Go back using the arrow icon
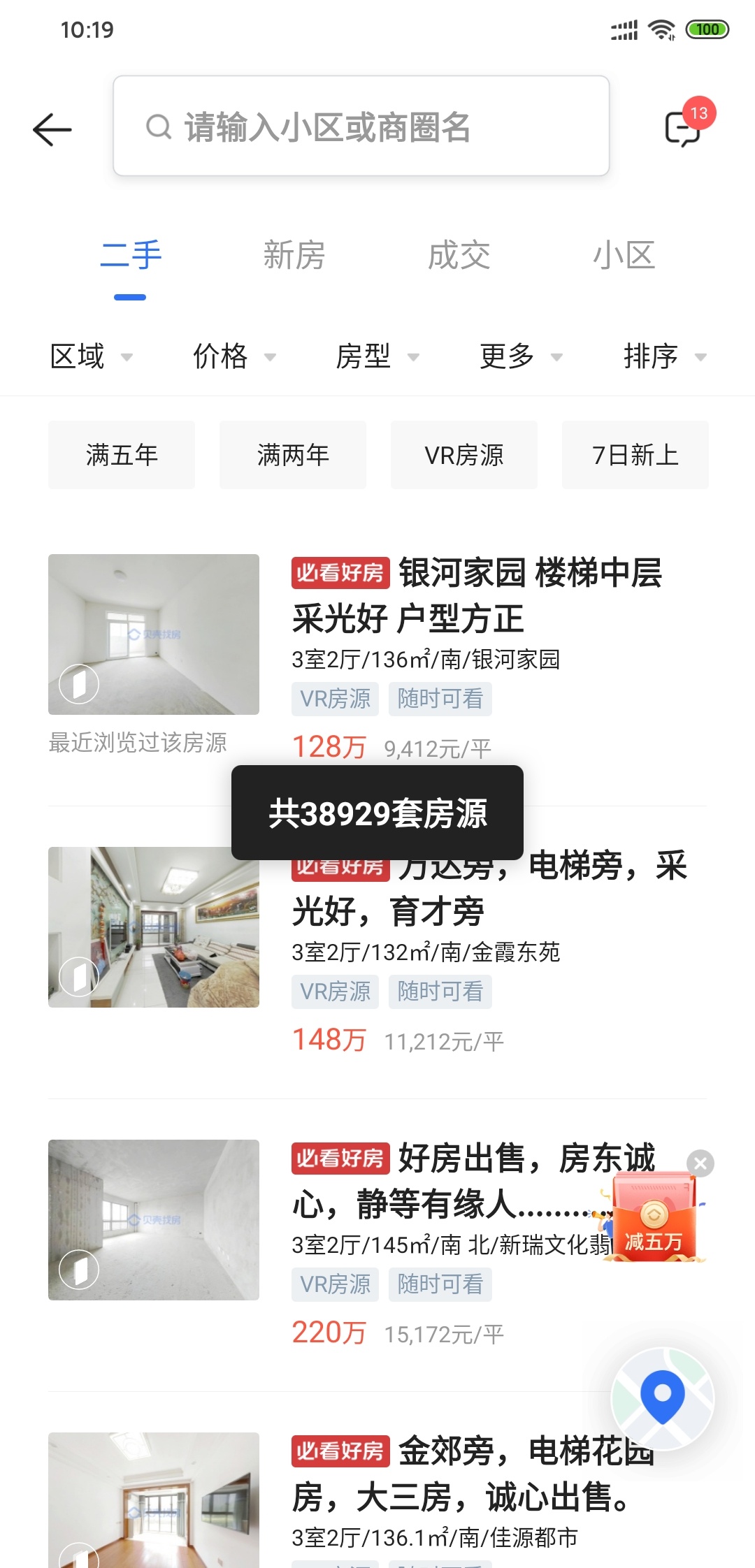 point(52,129)
